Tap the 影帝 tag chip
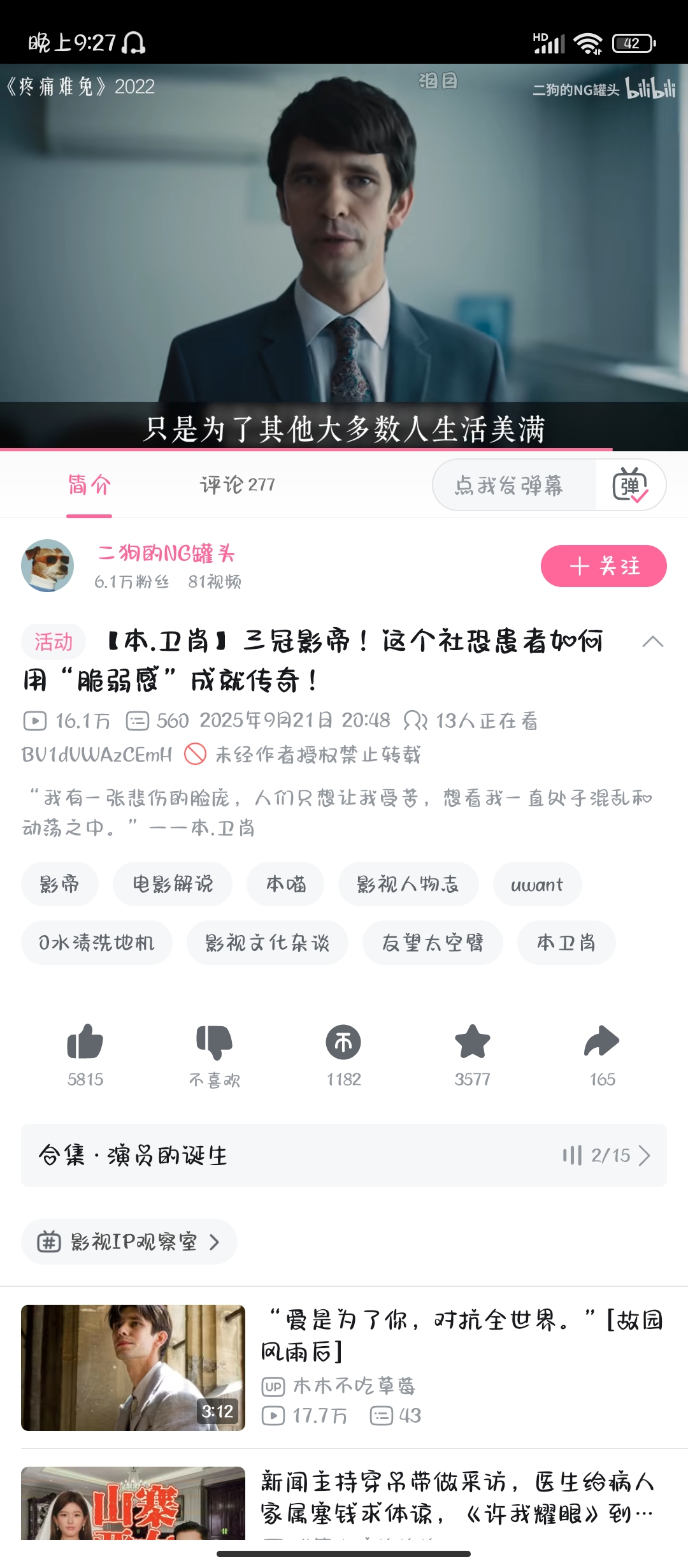 tap(60, 884)
